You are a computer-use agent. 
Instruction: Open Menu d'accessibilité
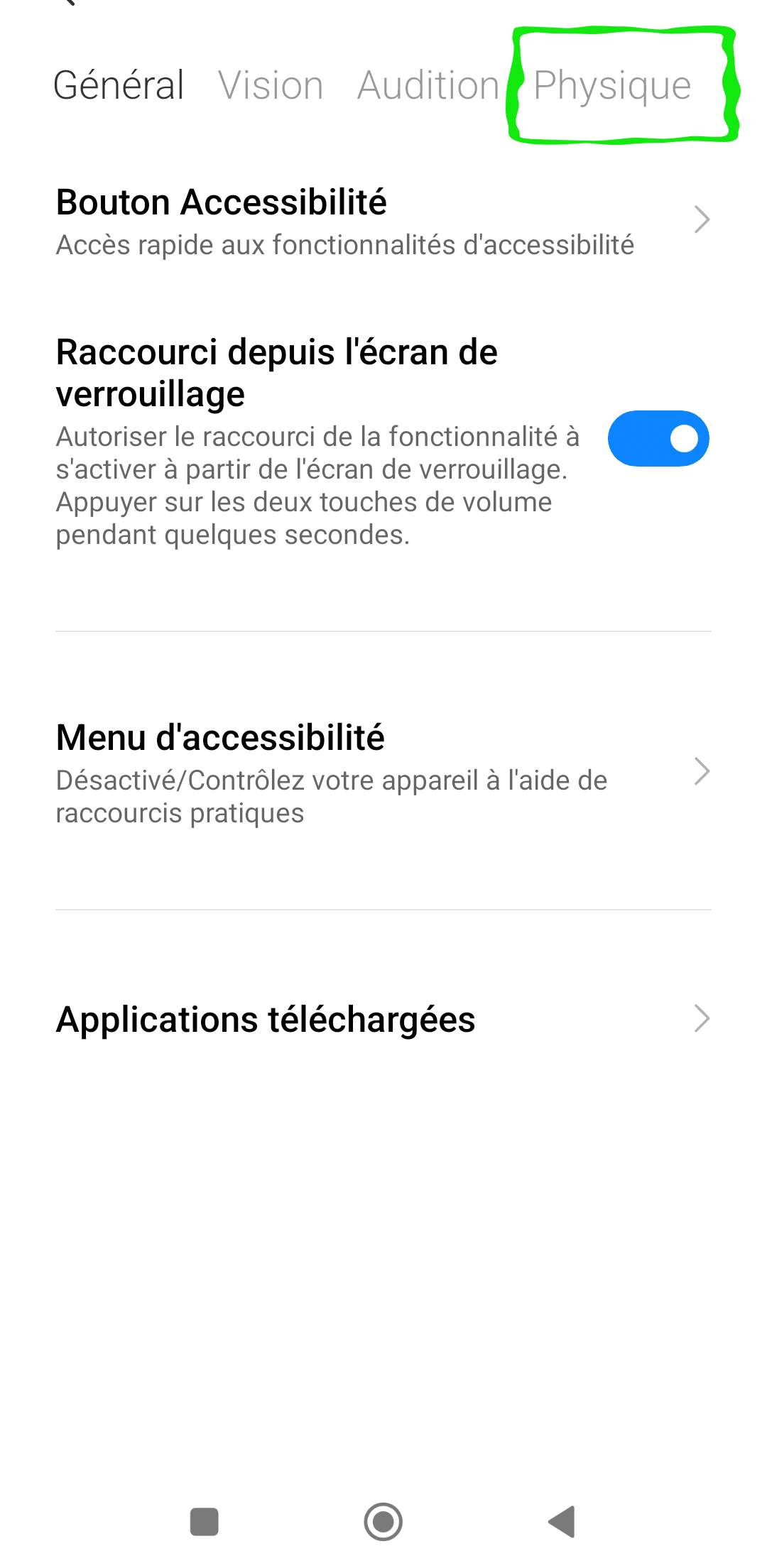[x=383, y=773]
